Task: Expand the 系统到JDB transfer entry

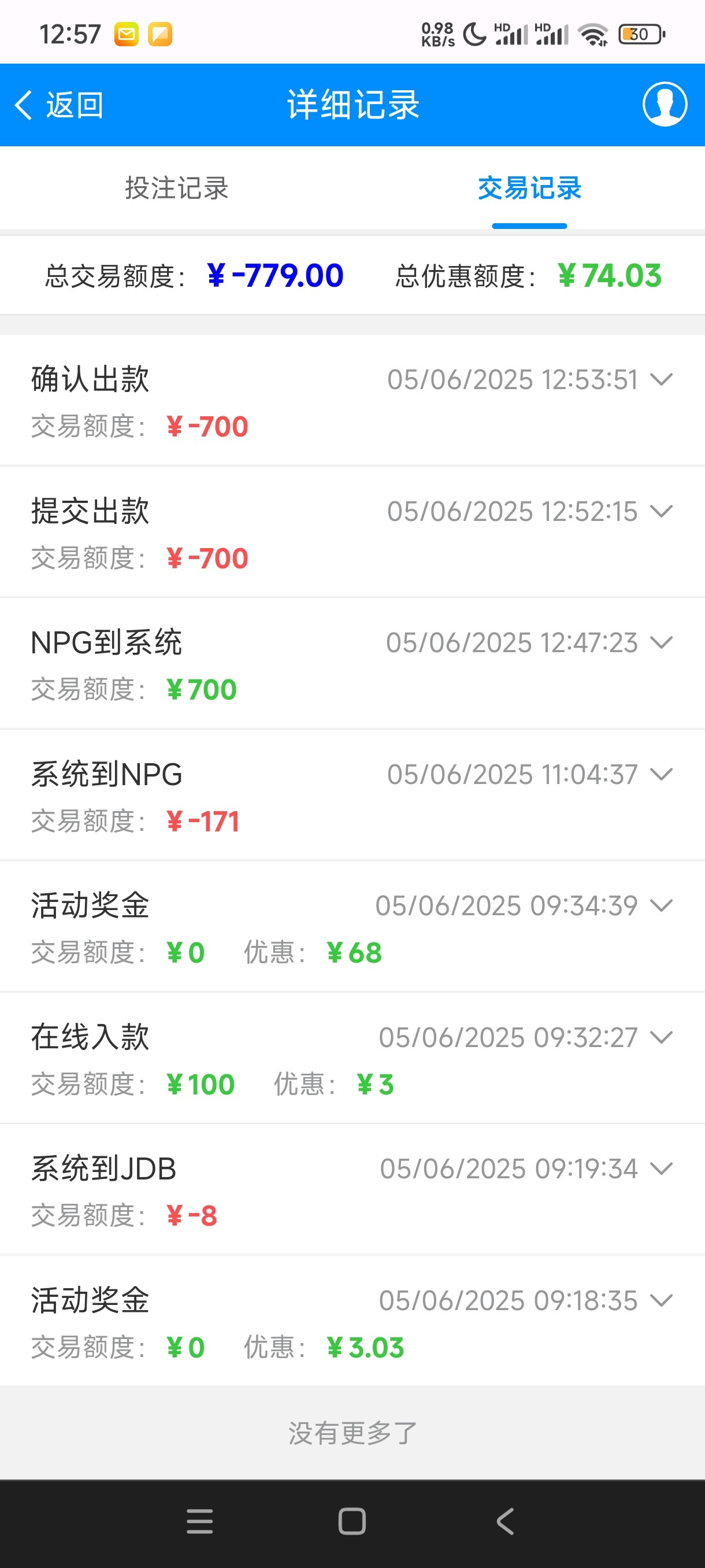Action: (661, 1168)
